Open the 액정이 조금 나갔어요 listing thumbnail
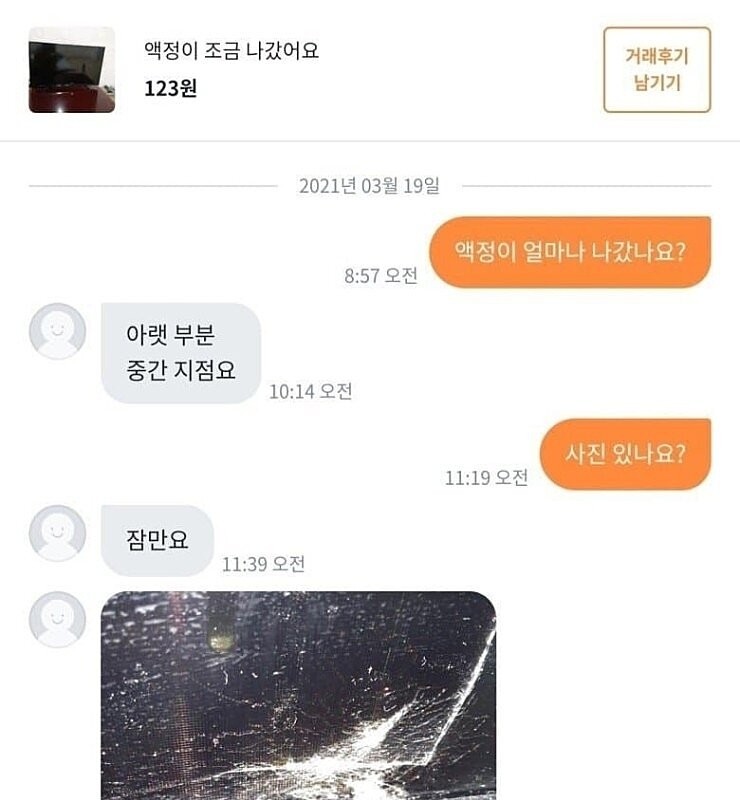This screenshot has height=800, width=740. point(72,70)
